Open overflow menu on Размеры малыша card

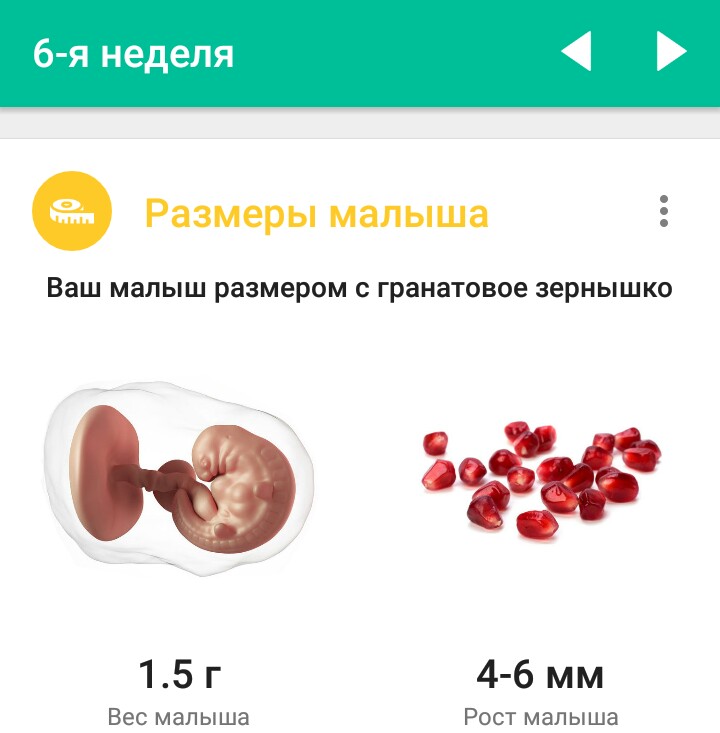point(663,212)
